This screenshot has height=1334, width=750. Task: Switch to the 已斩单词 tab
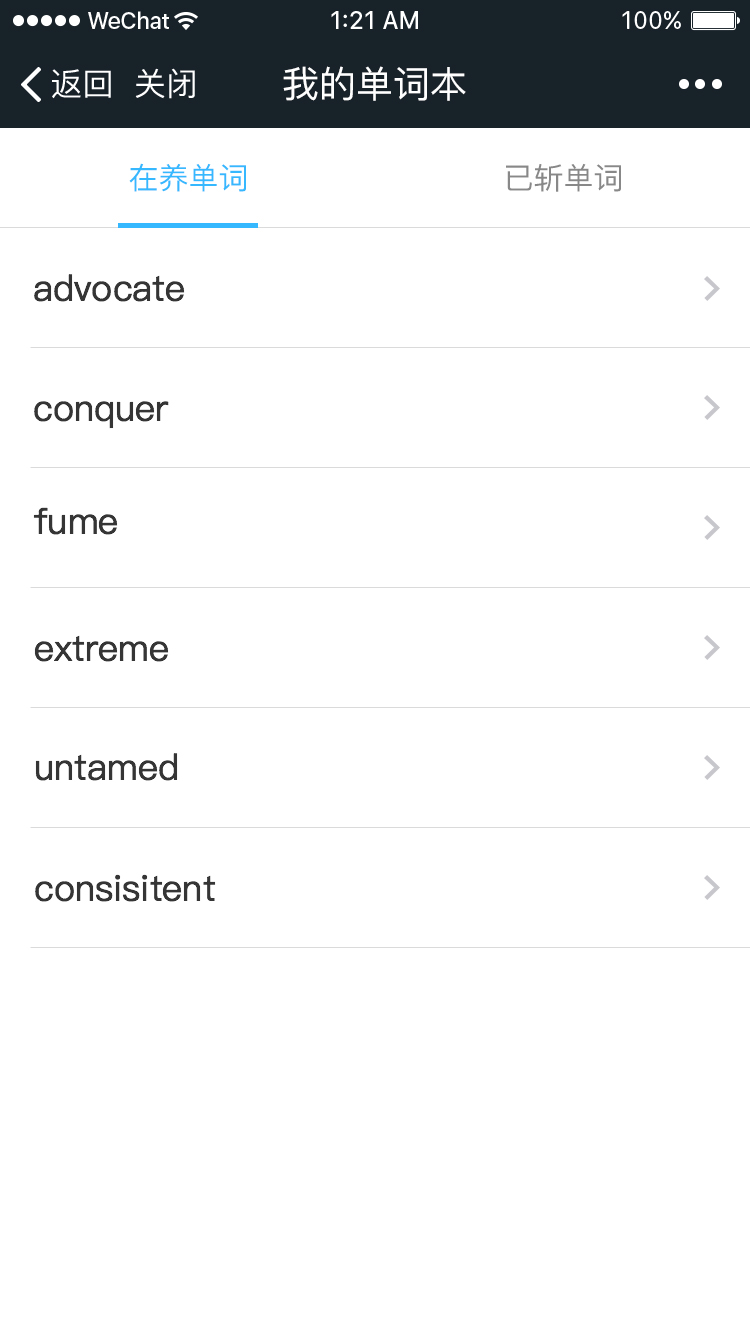563,179
